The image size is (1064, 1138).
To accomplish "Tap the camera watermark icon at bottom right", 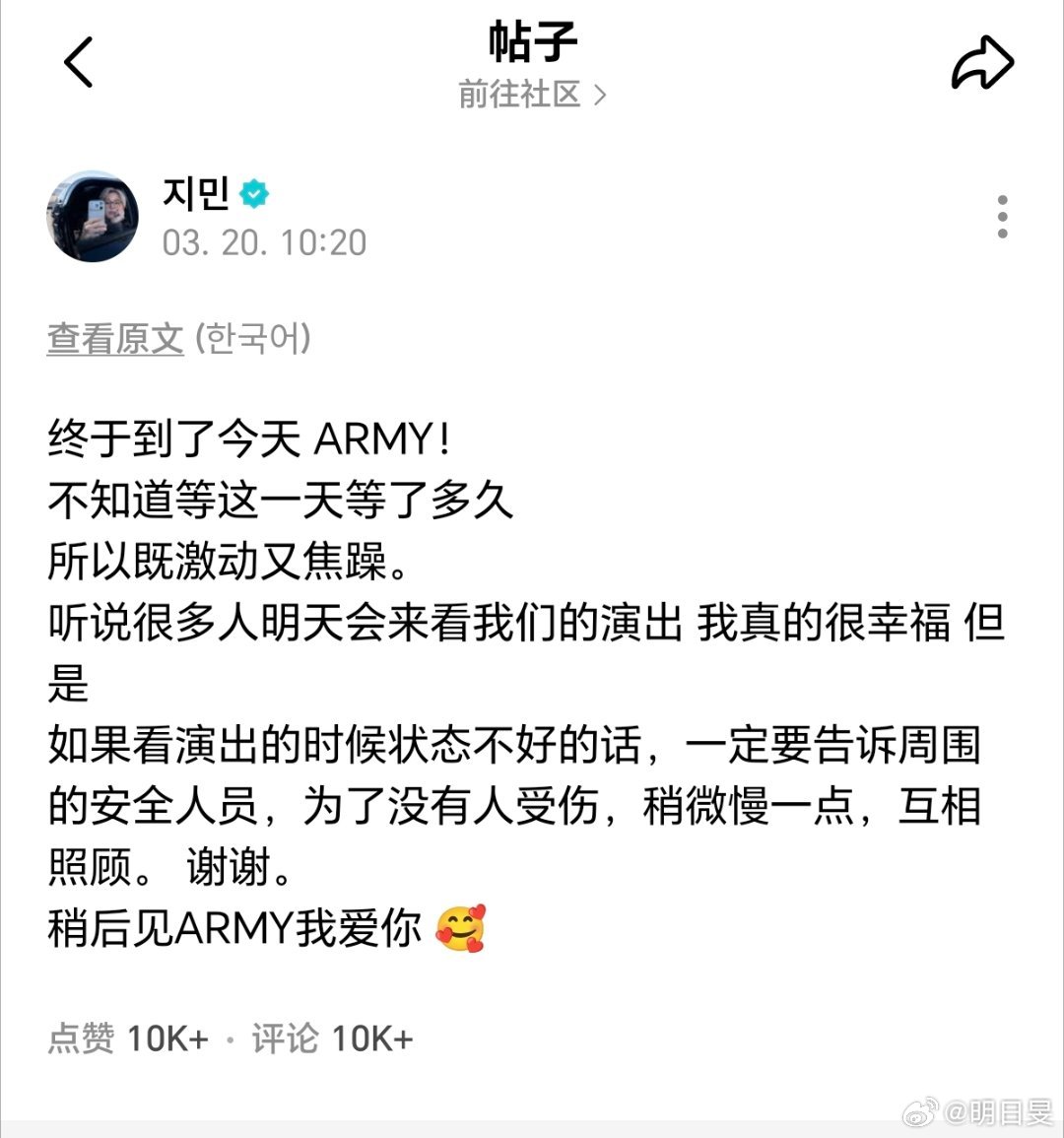I will pos(924,1112).
